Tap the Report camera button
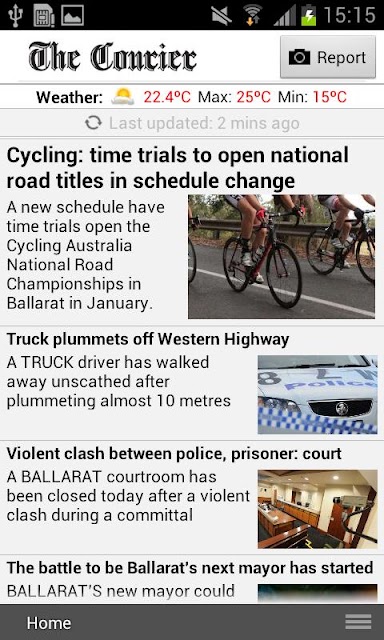Viewport: 384px width, 640px height. point(328,57)
